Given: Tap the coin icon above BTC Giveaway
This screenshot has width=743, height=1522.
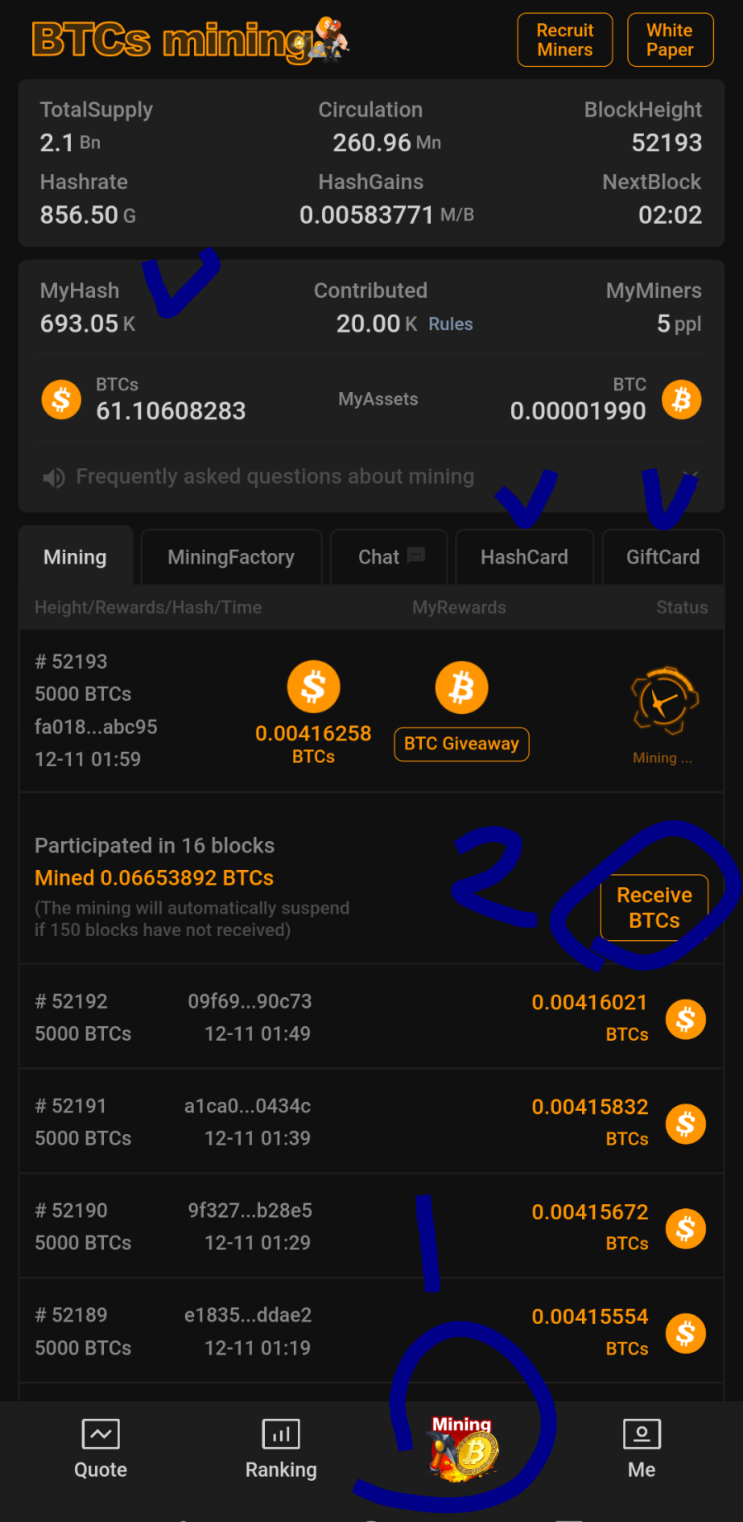Looking at the screenshot, I should (461, 687).
